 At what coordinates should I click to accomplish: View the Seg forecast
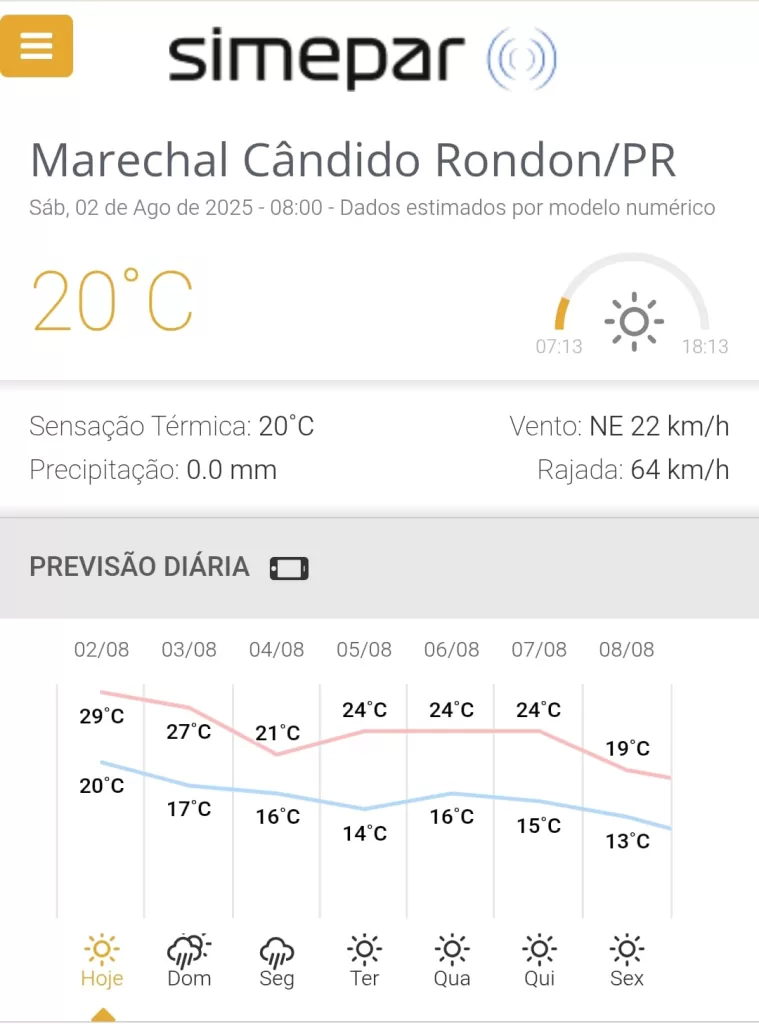point(277,961)
